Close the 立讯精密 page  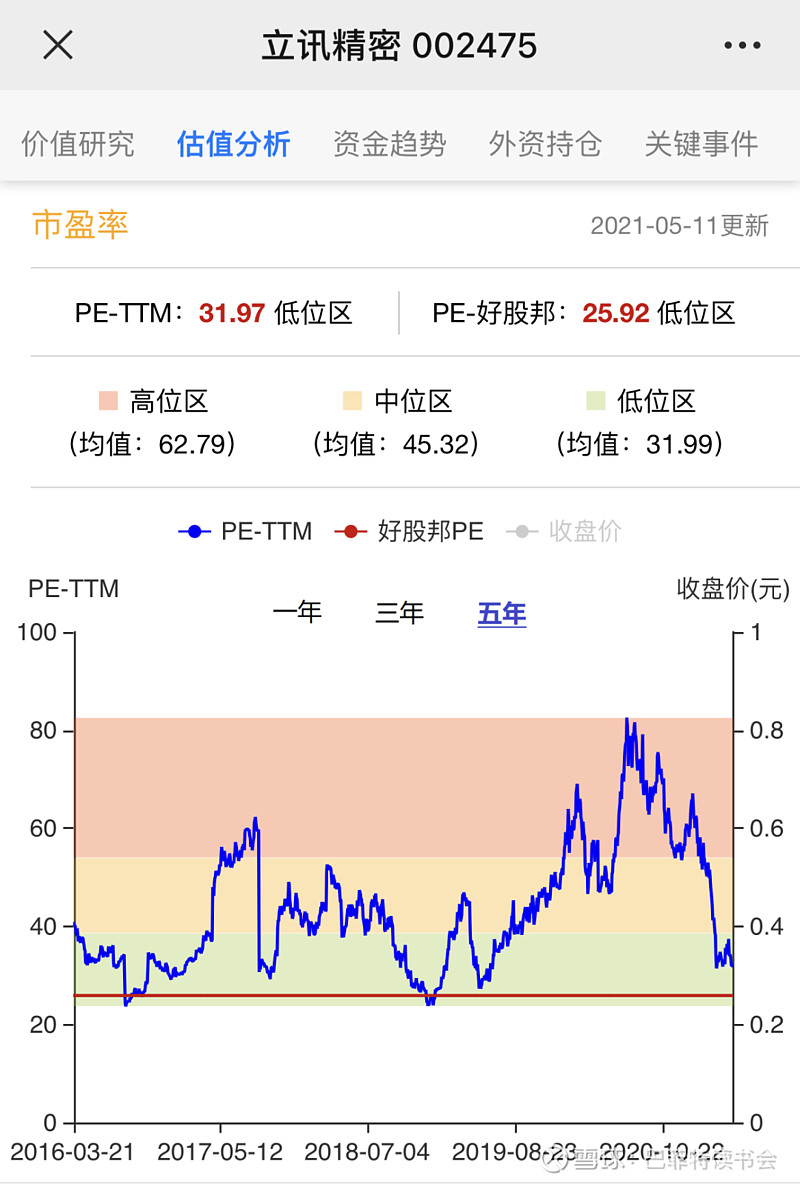click(x=58, y=45)
